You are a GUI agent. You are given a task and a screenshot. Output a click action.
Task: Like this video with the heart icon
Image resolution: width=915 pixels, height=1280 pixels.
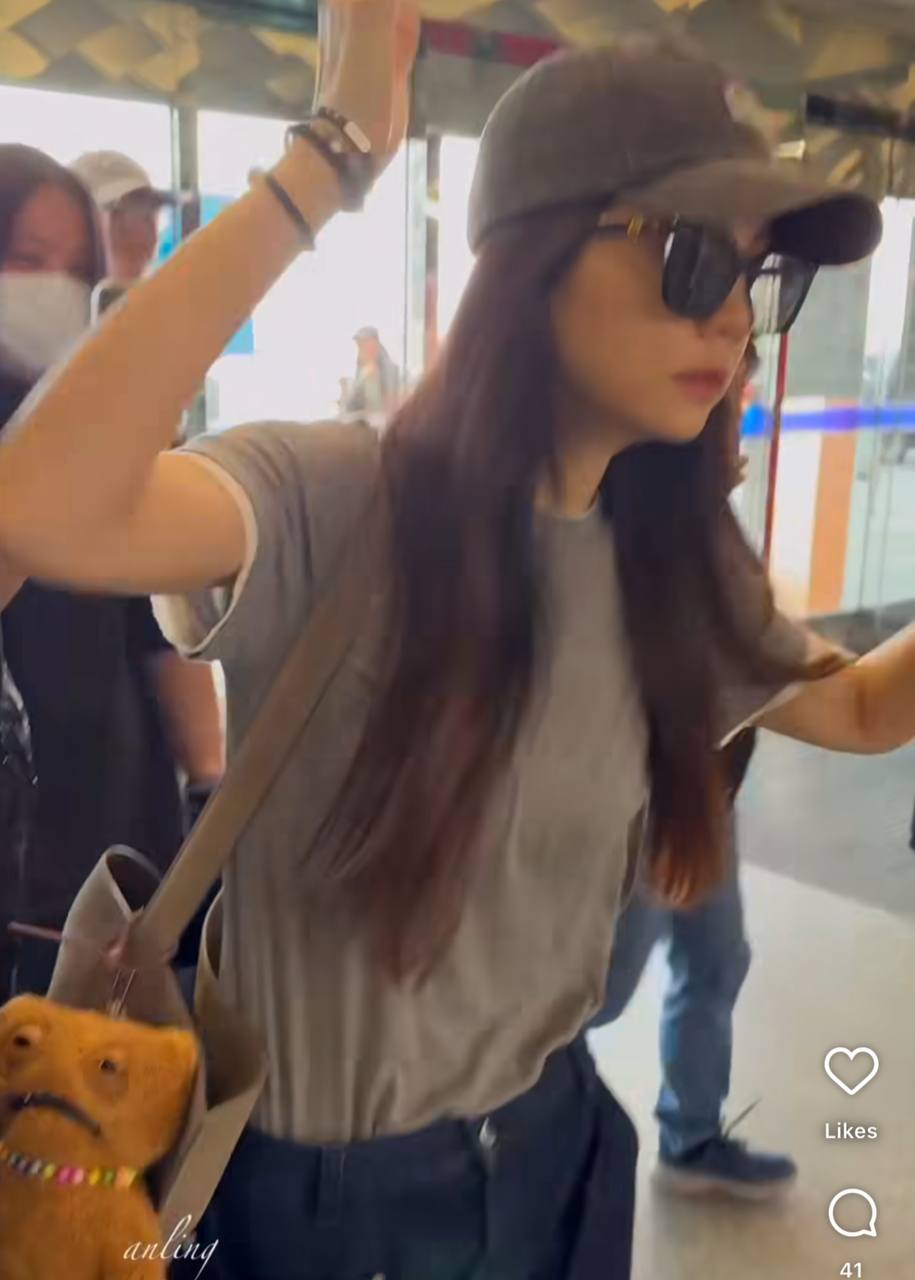click(x=851, y=1070)
